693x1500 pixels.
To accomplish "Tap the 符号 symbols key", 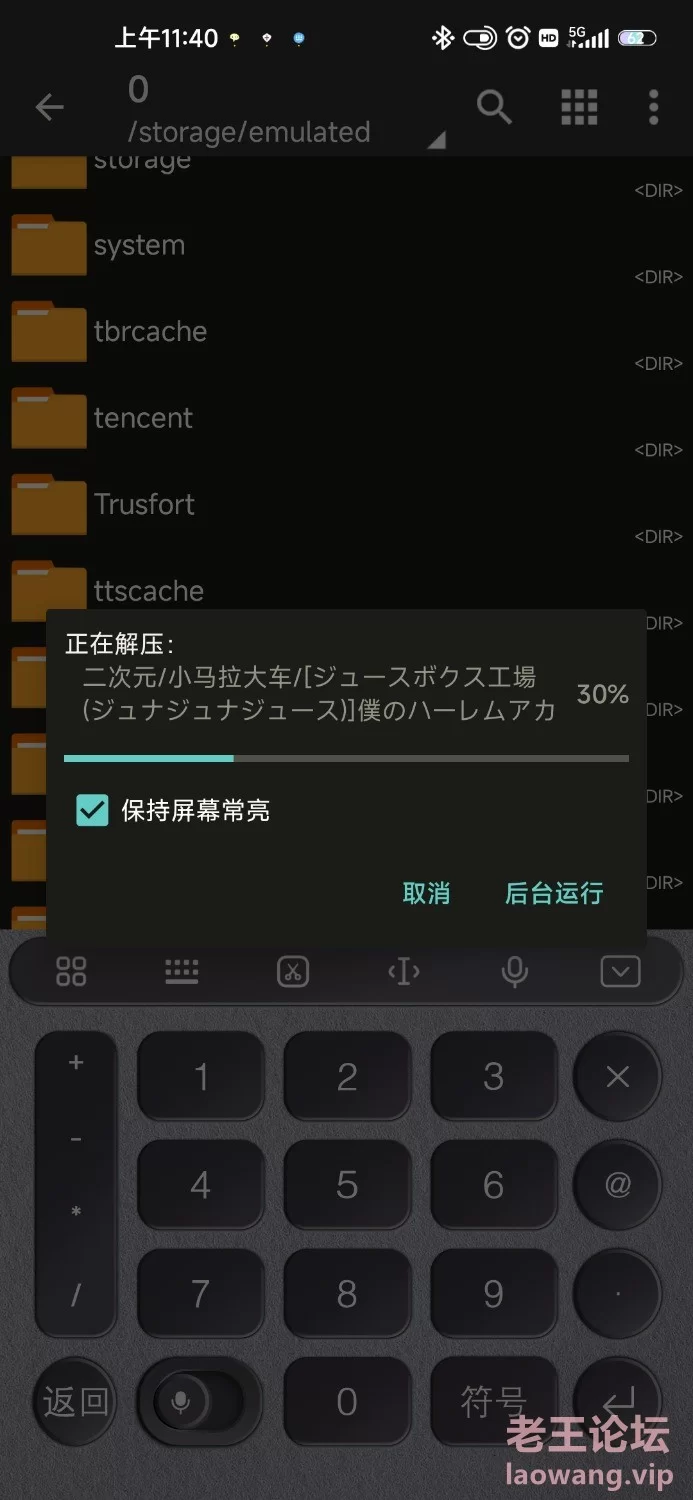I will pyautogui.click(x=493, y=1402).
